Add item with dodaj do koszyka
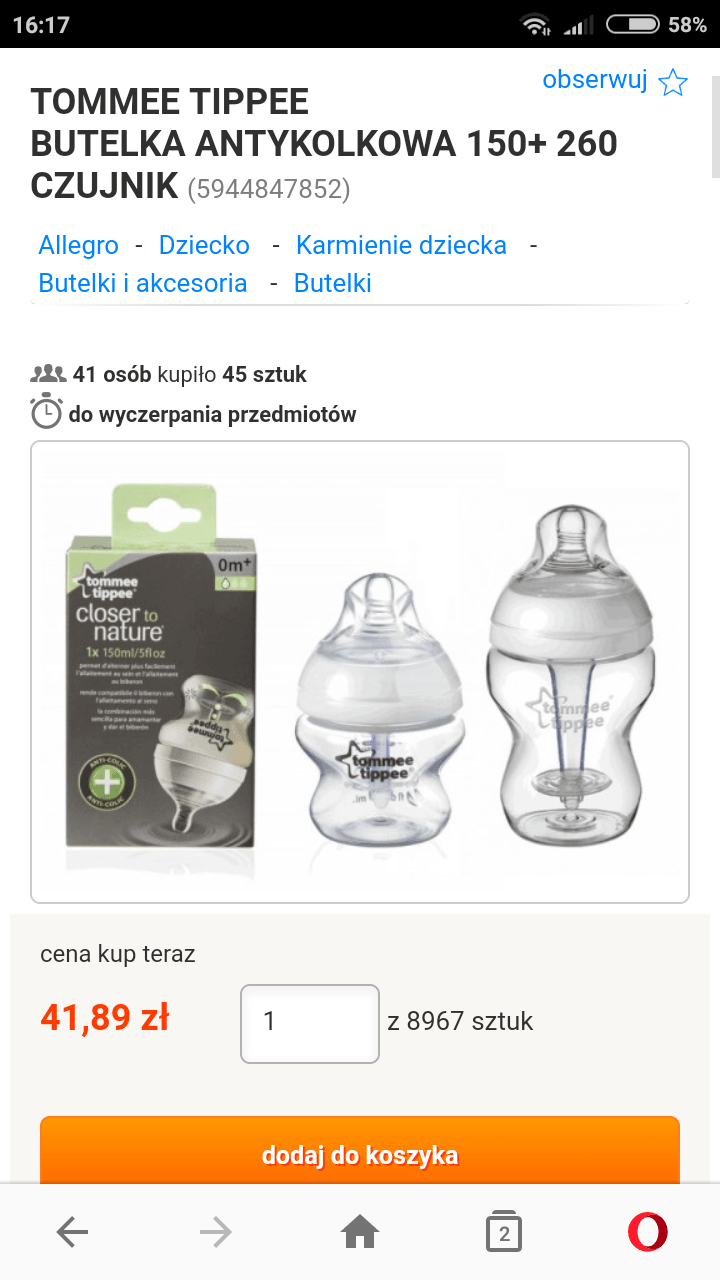 point(360,1155)
